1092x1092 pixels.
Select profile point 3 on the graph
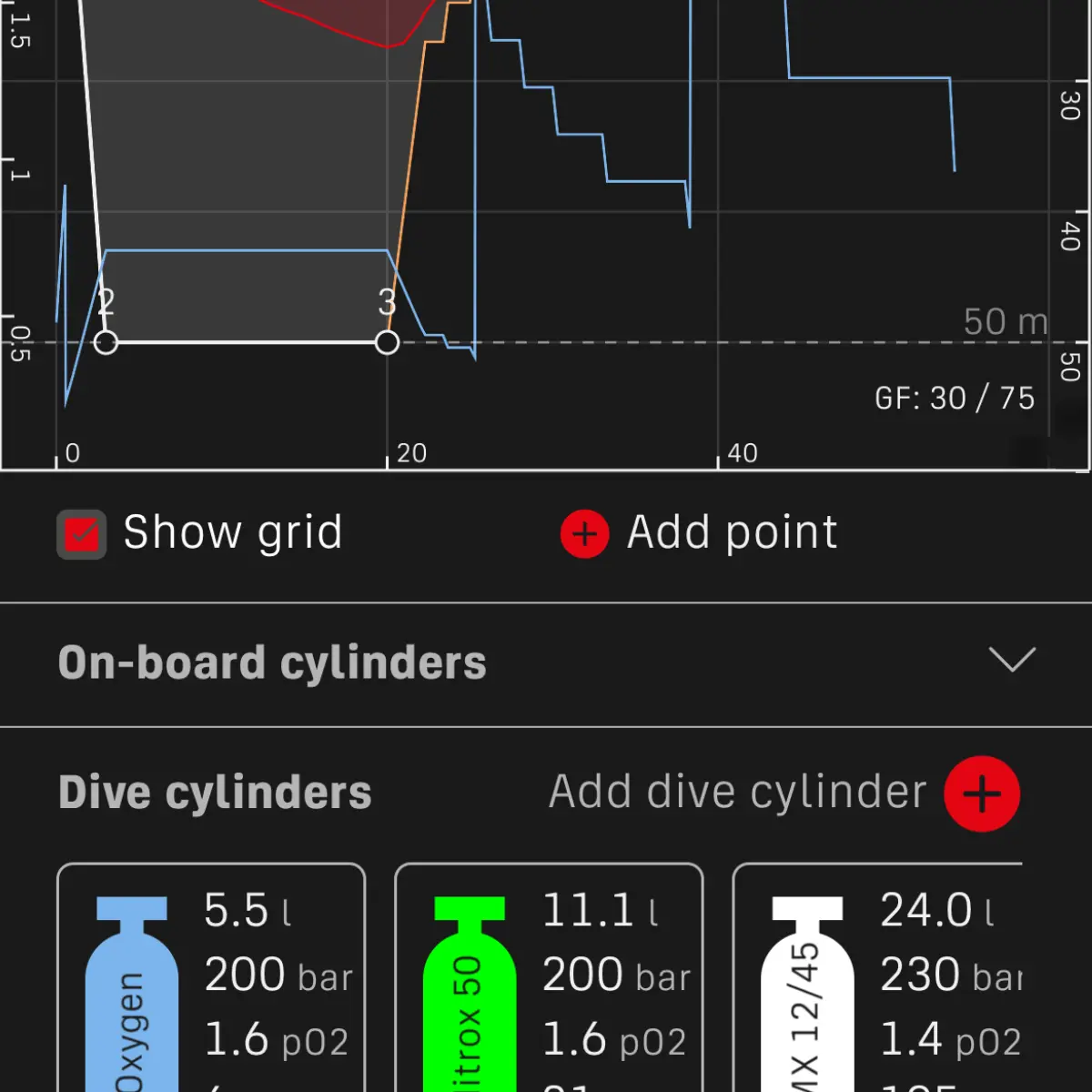pos(387,343)
